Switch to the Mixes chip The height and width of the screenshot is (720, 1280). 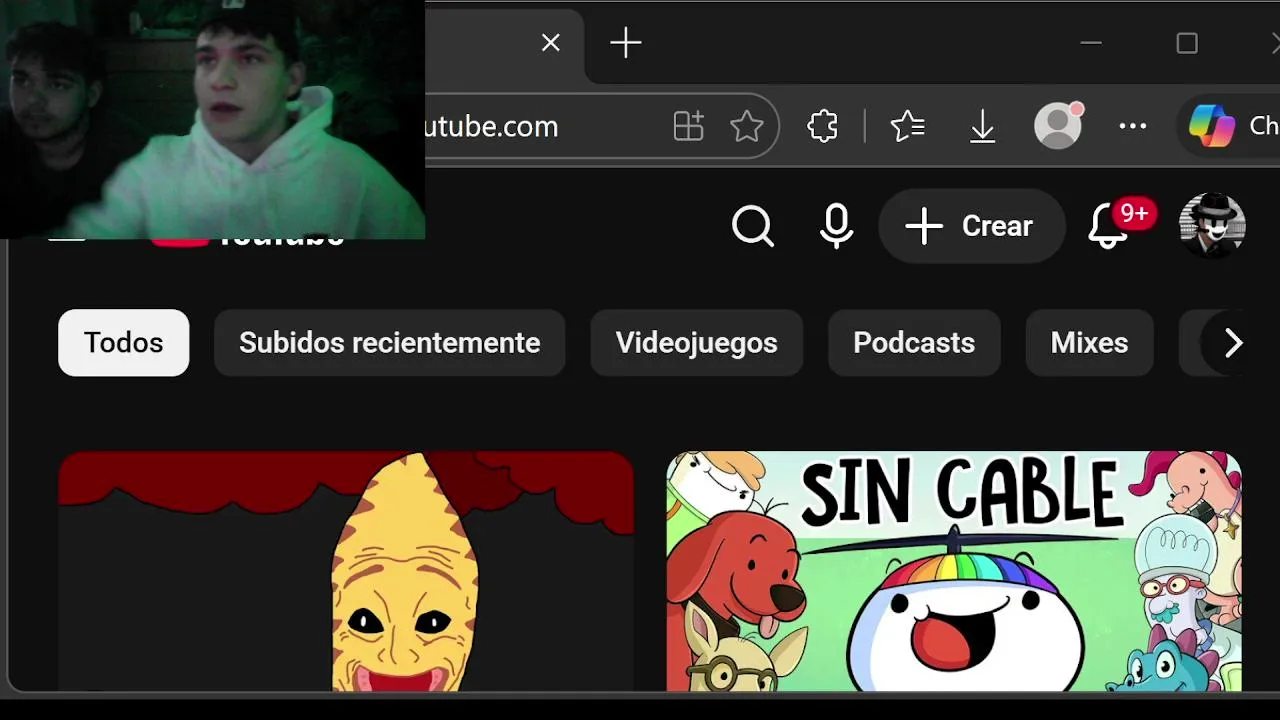point(1089,343)
